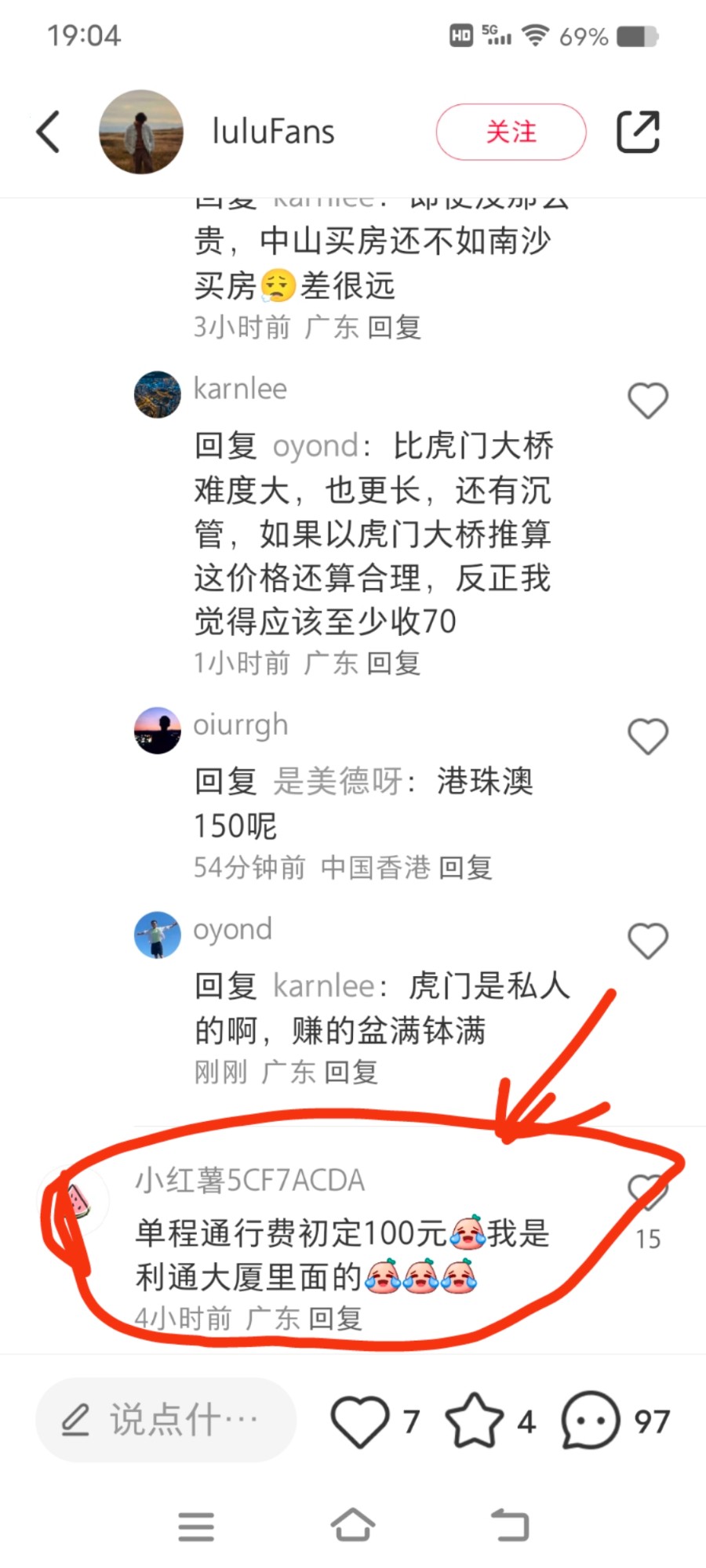706x1568 pixels.
Task: Save the post with the star icon
Action: pos(475,1421)
